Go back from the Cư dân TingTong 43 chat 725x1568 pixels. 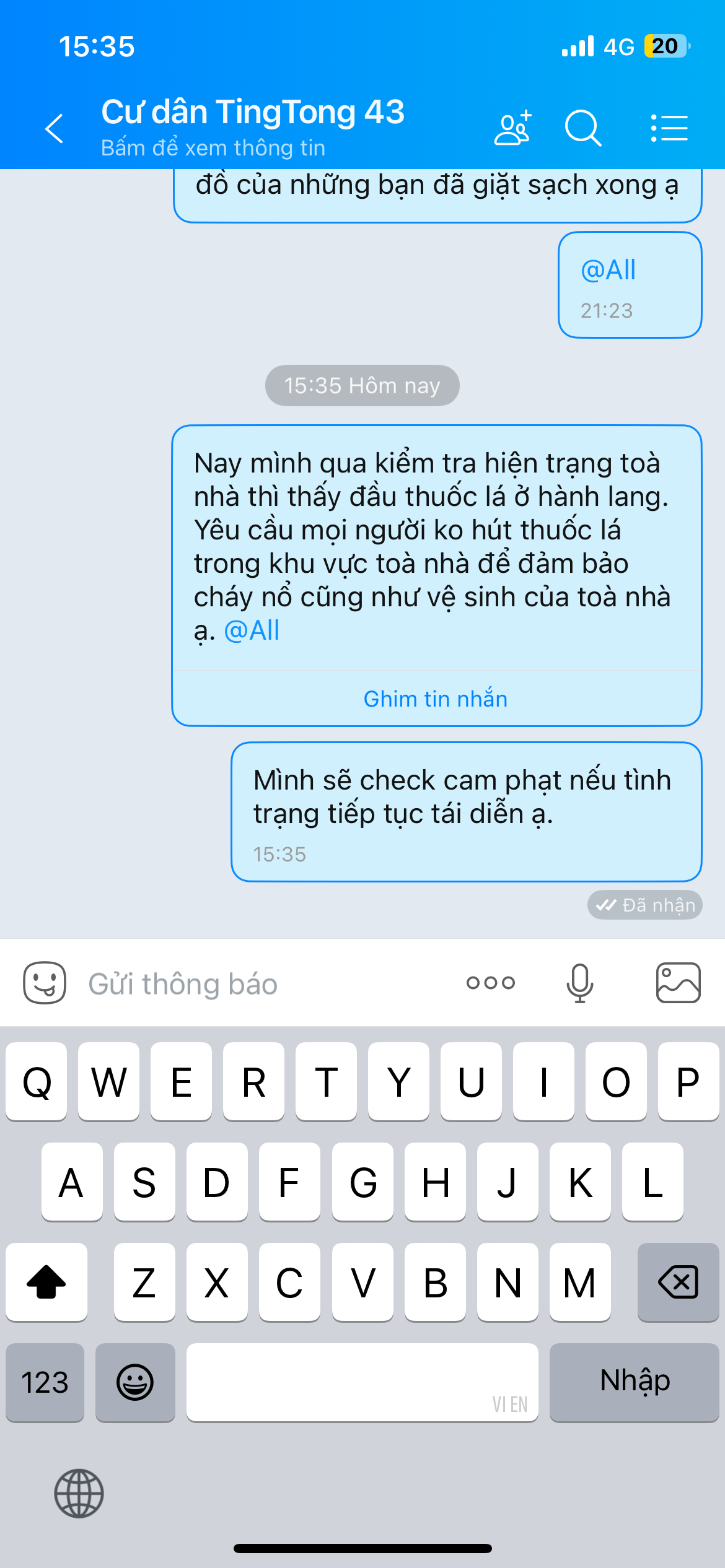point(55,129)
